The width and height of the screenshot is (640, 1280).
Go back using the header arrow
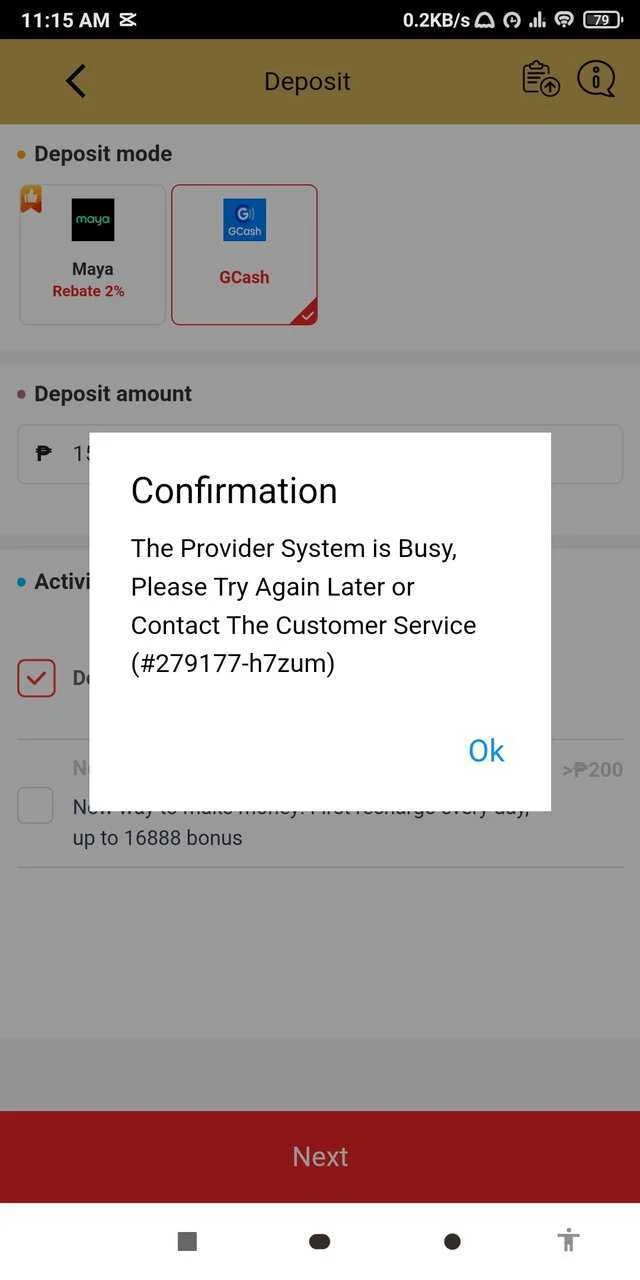pyautogui.click(x=76, y=81)
